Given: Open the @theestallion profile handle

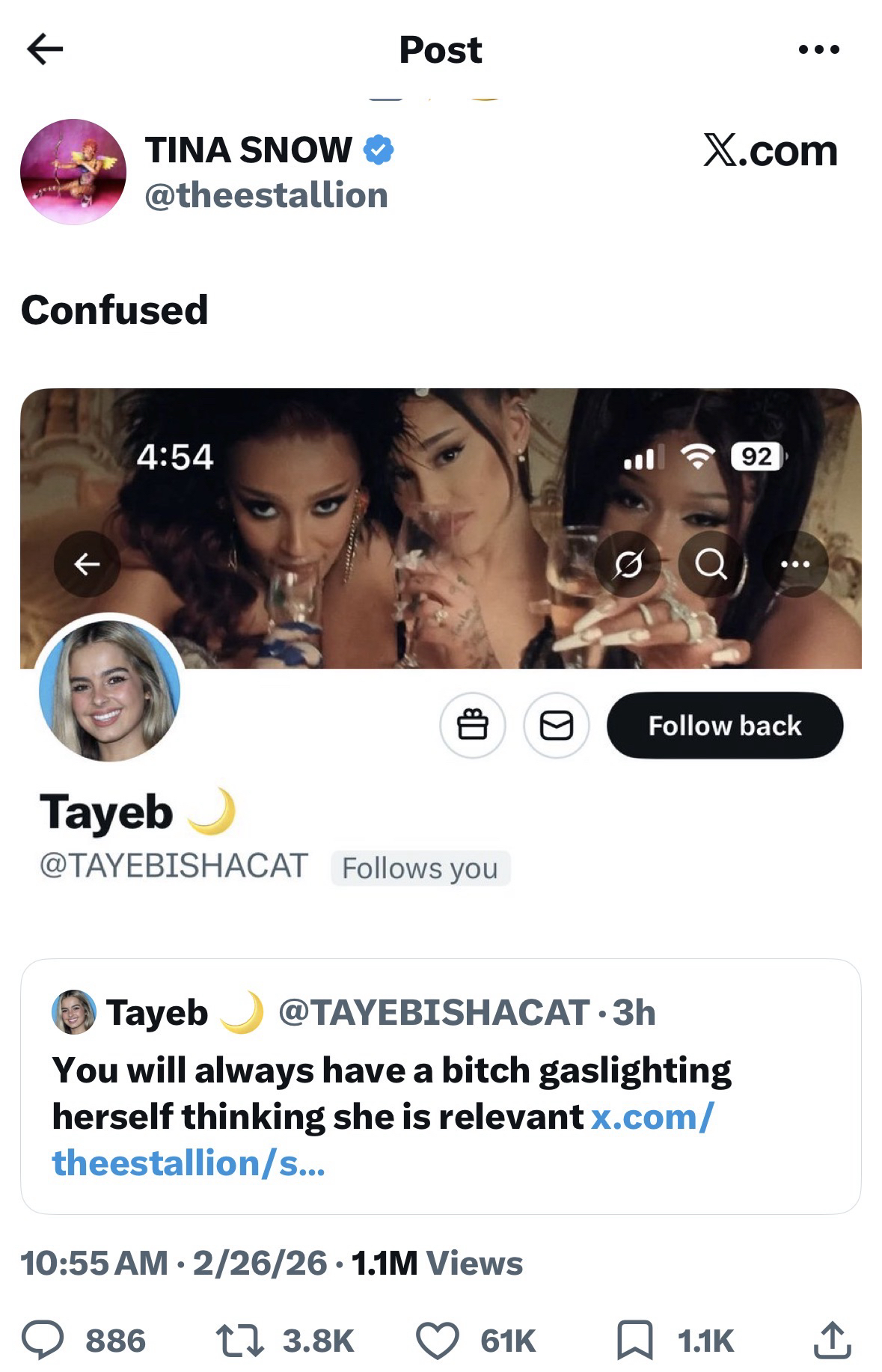Looking at the screenshot, I should [x=266, y=196].
